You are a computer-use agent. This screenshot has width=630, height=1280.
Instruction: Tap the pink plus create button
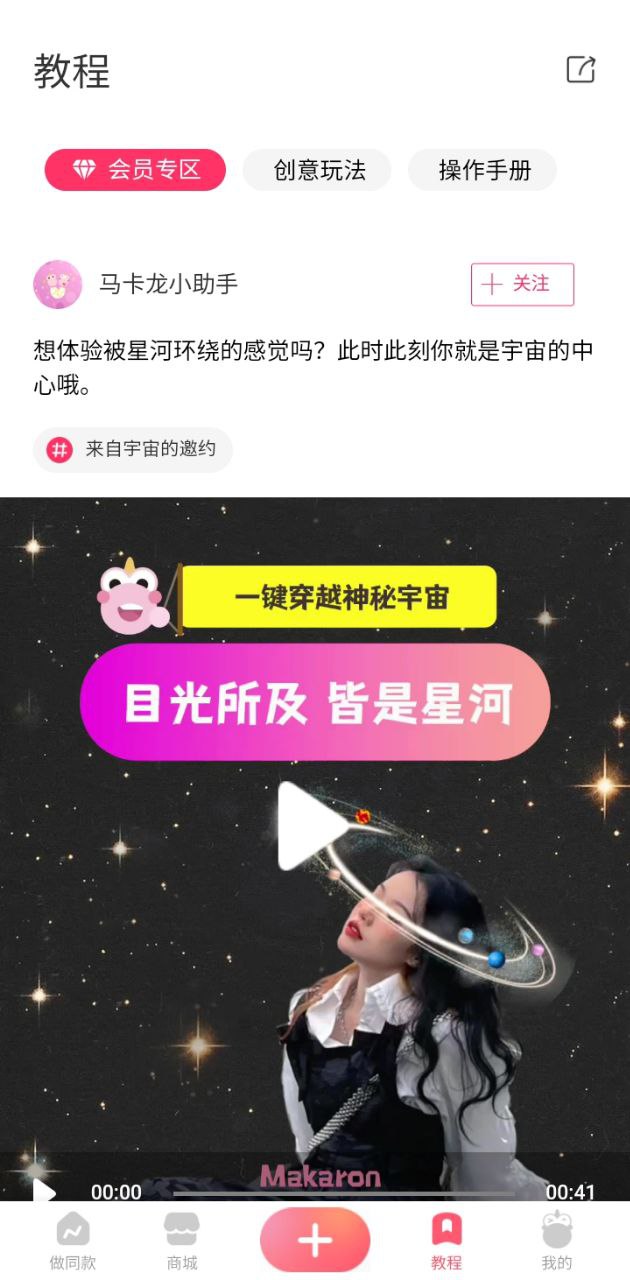[315, 1240]
